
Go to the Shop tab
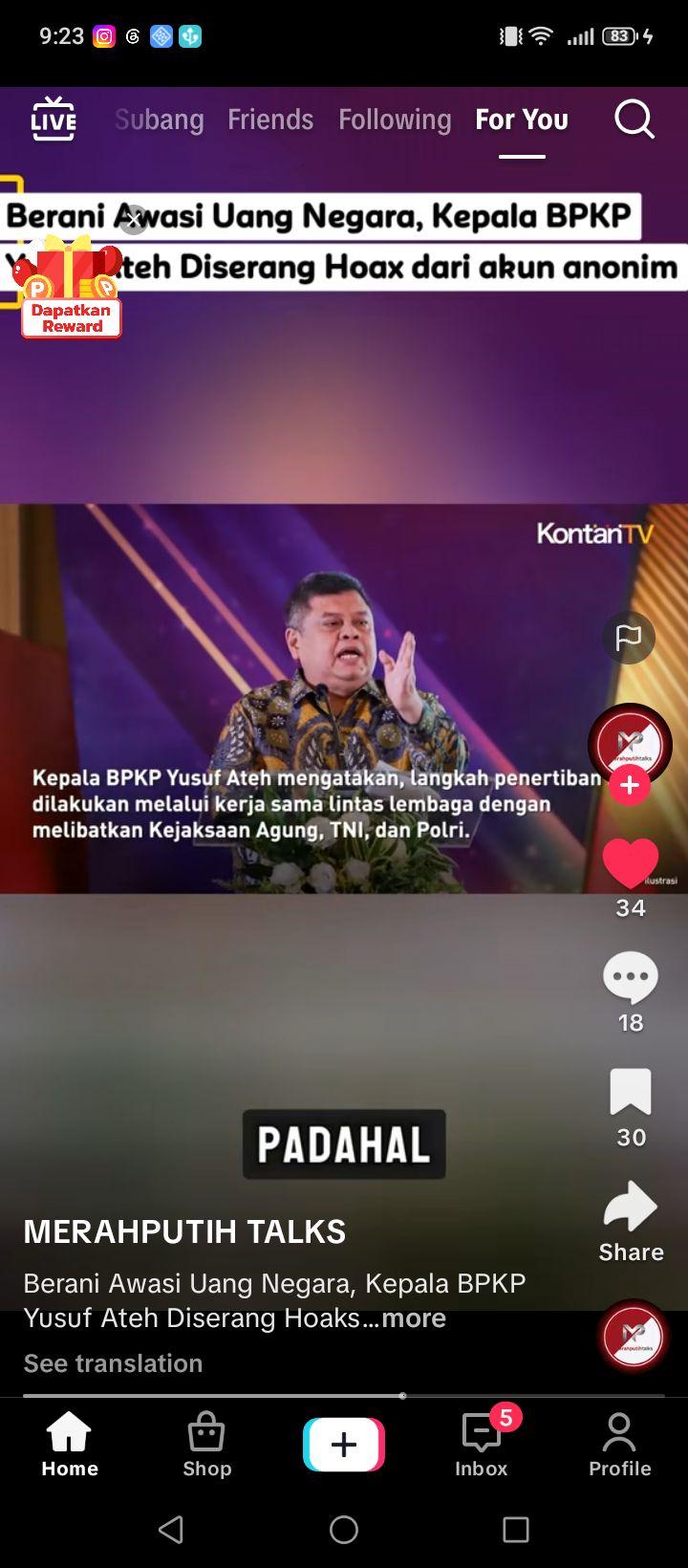click(206, 1445)
